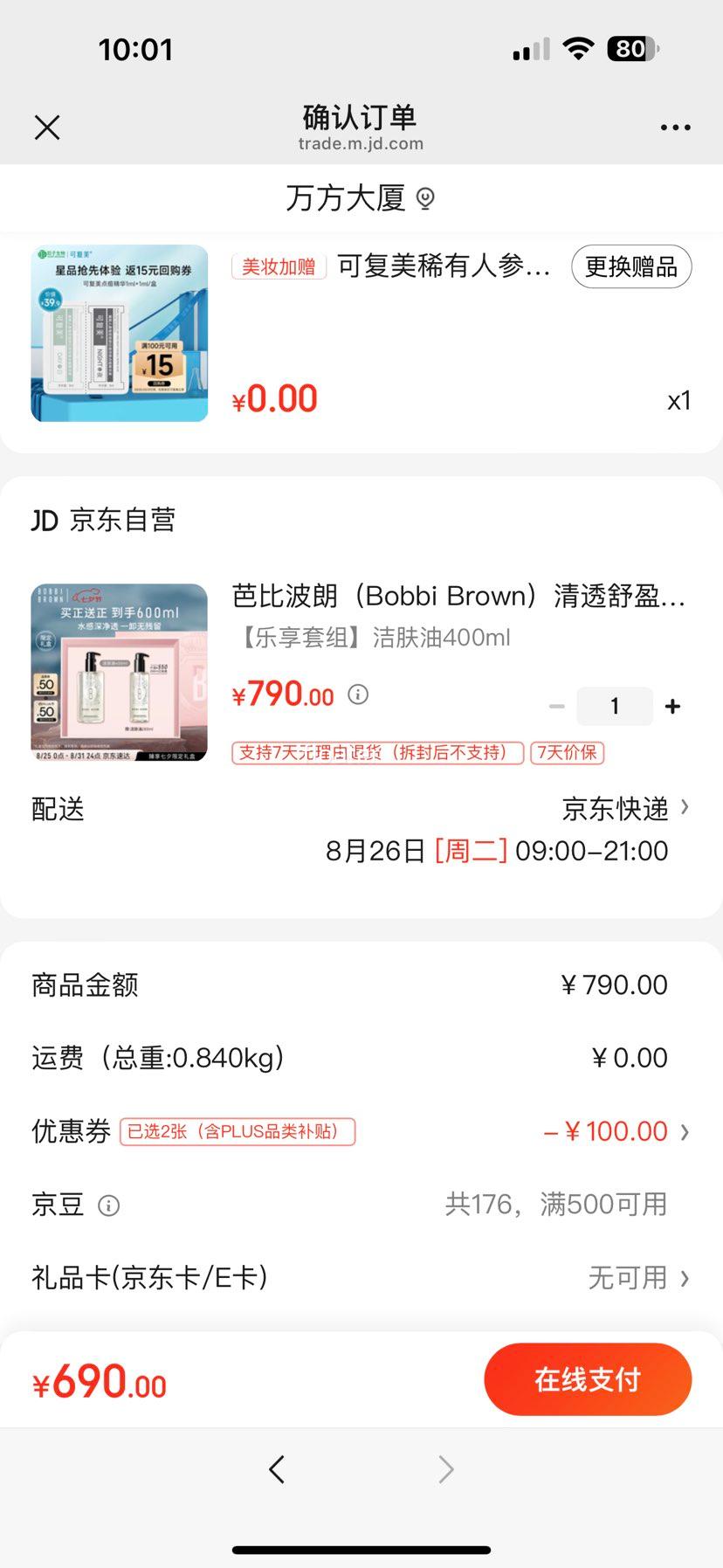Increase quantity with the plus stepper

click(x=672, y=706)
